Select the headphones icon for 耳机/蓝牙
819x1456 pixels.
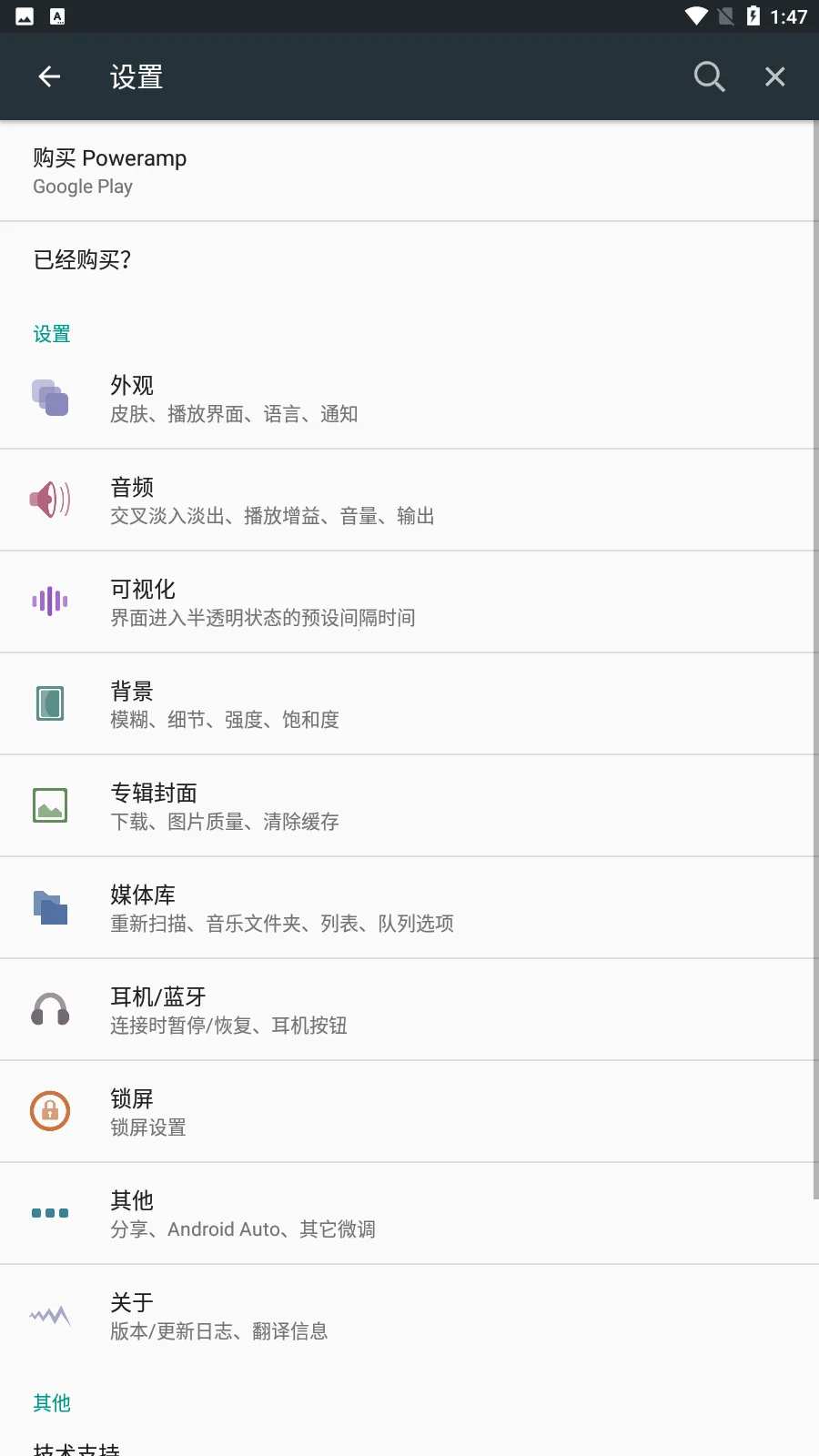click(x=50, y=1009)
